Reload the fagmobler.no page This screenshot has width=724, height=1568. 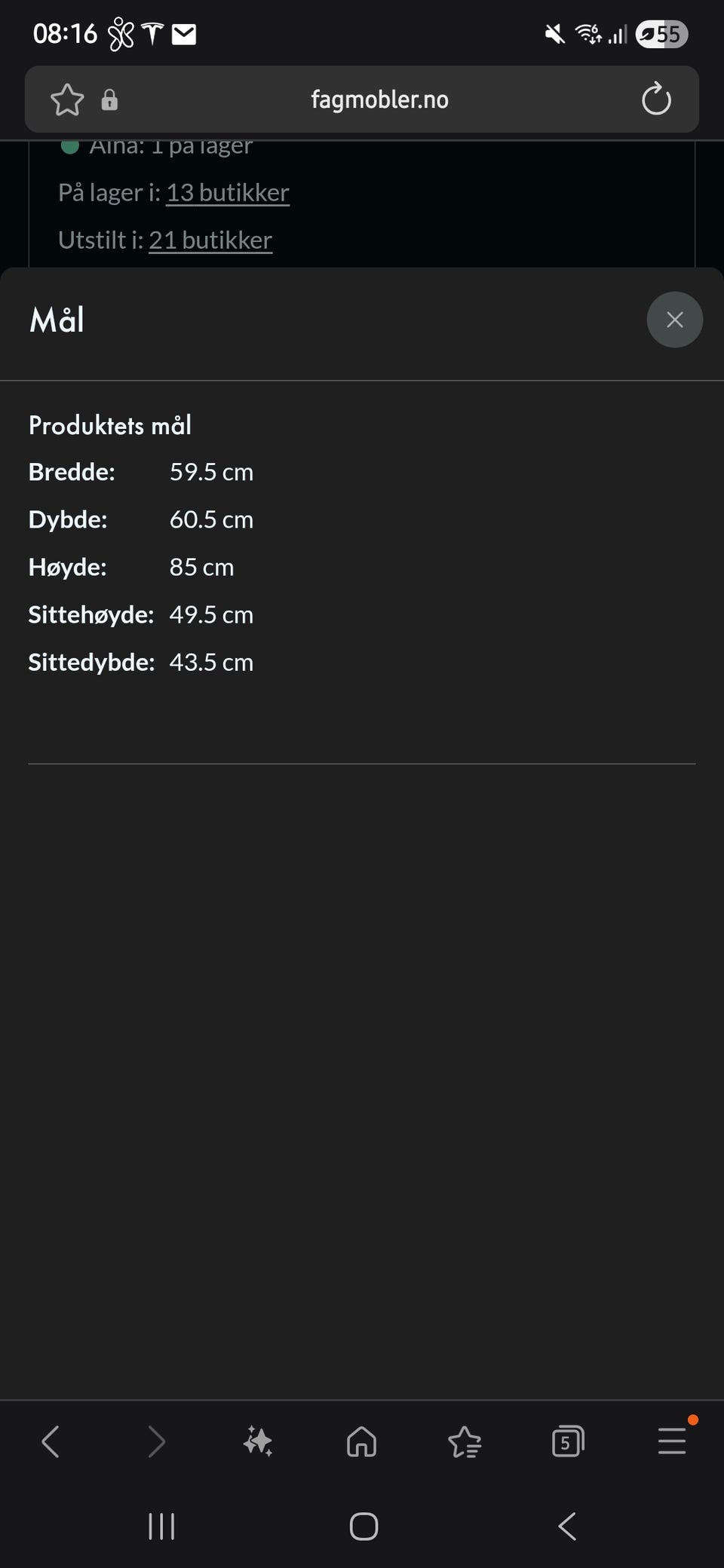[656, 100]
